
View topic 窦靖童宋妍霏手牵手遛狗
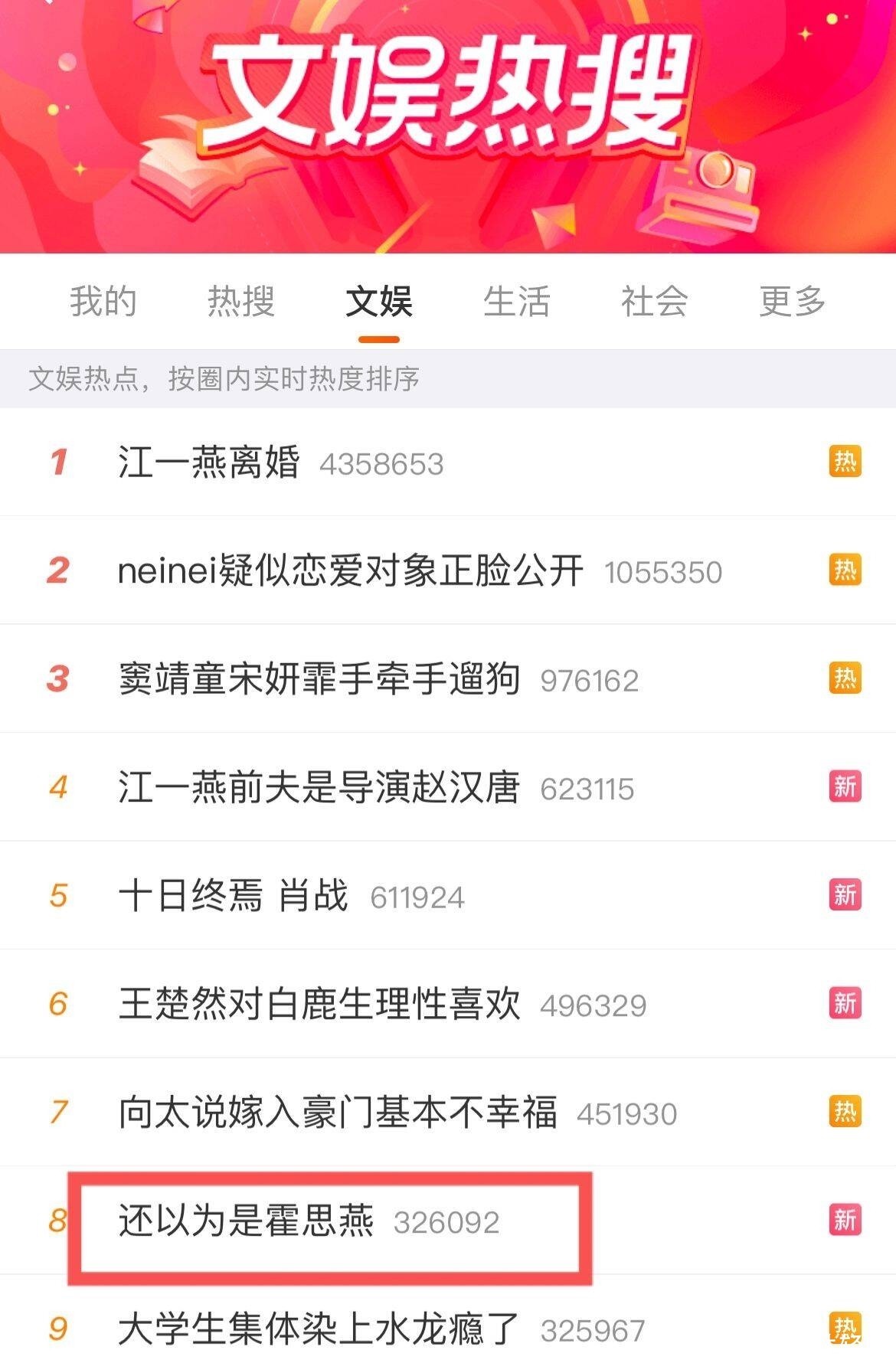point(319,679)
